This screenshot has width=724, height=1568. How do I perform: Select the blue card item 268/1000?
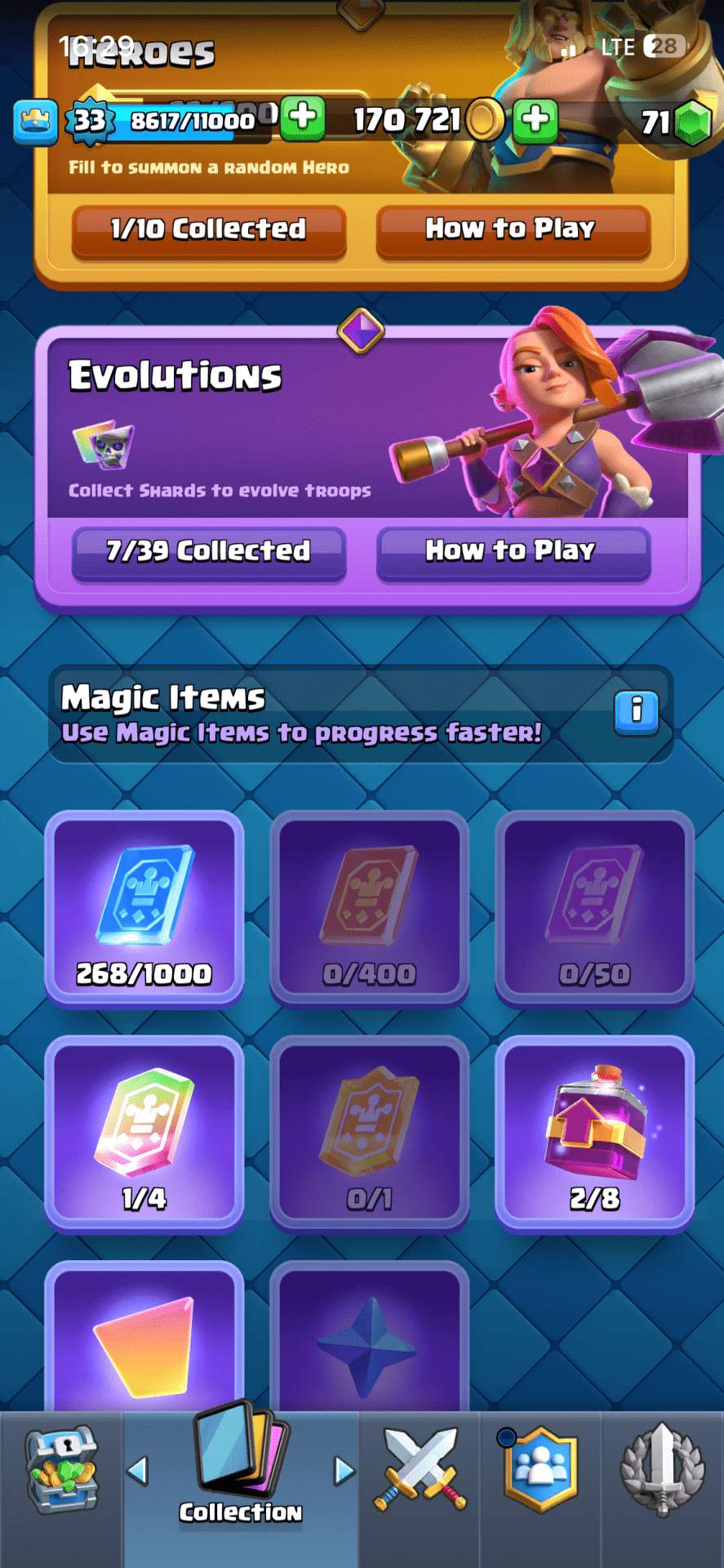pos(144,908)
